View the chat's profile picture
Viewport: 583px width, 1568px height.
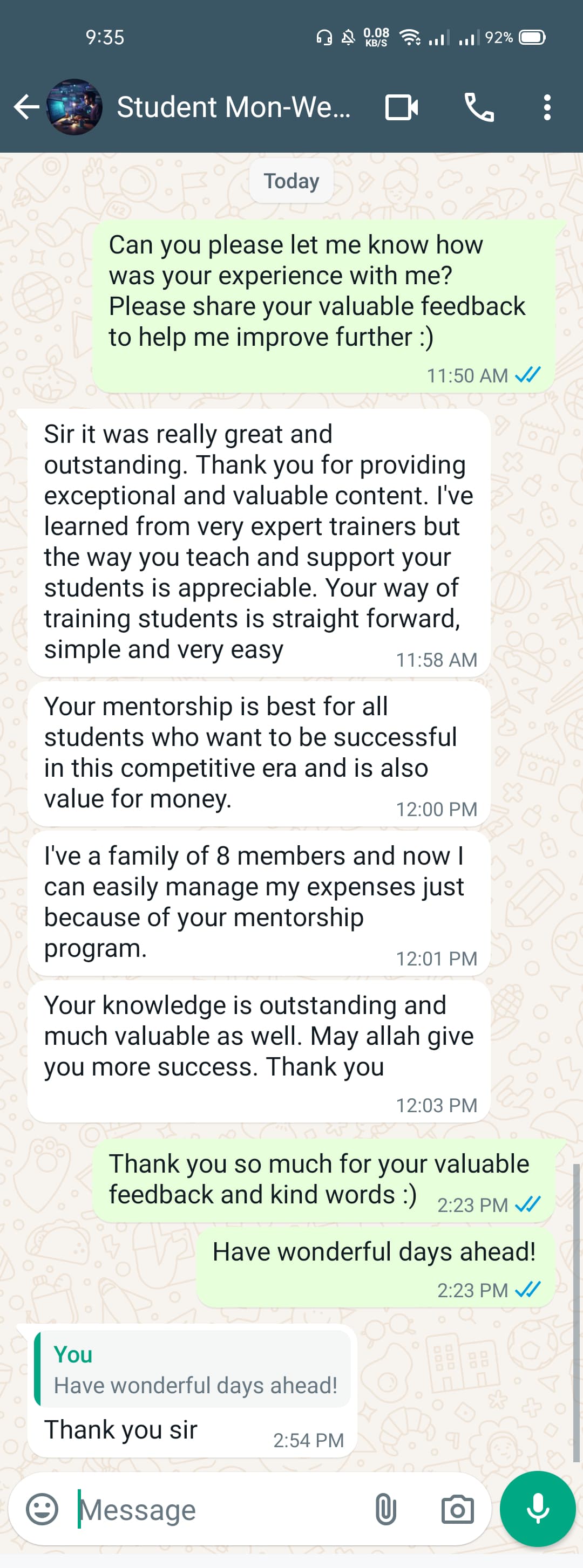point(74,107)
